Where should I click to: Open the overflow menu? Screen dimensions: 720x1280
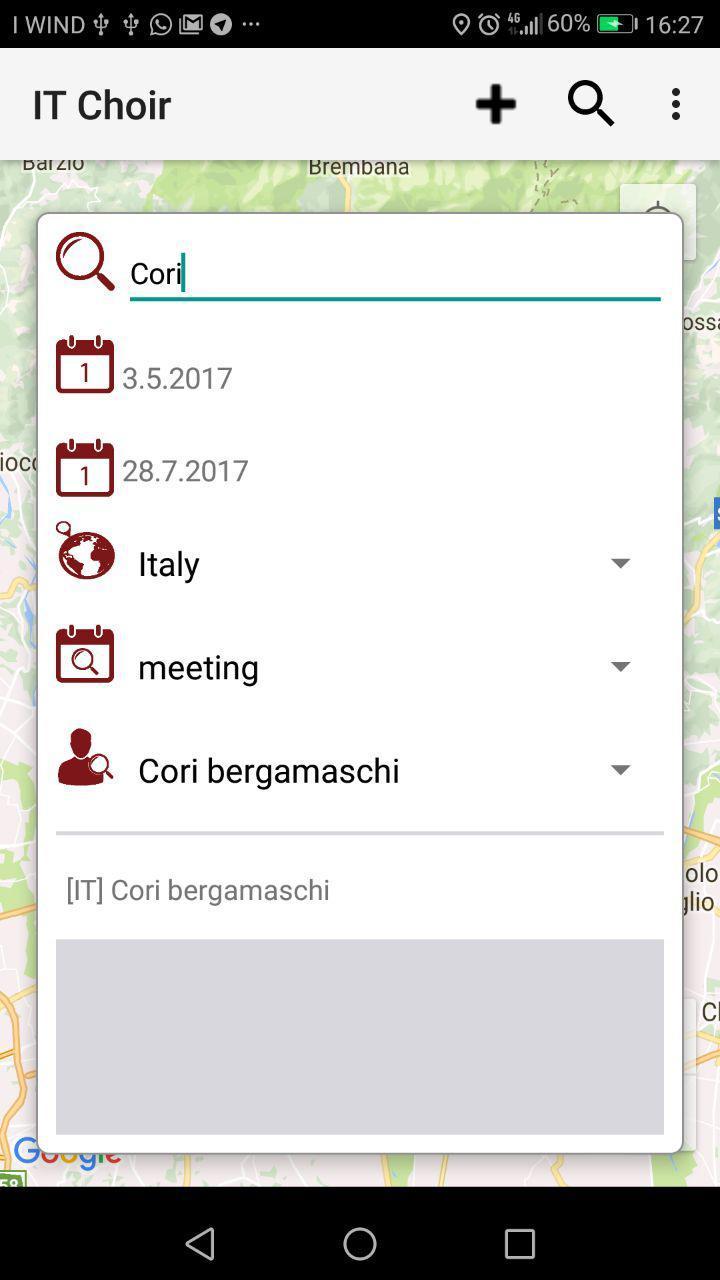[x=676, y=104]
